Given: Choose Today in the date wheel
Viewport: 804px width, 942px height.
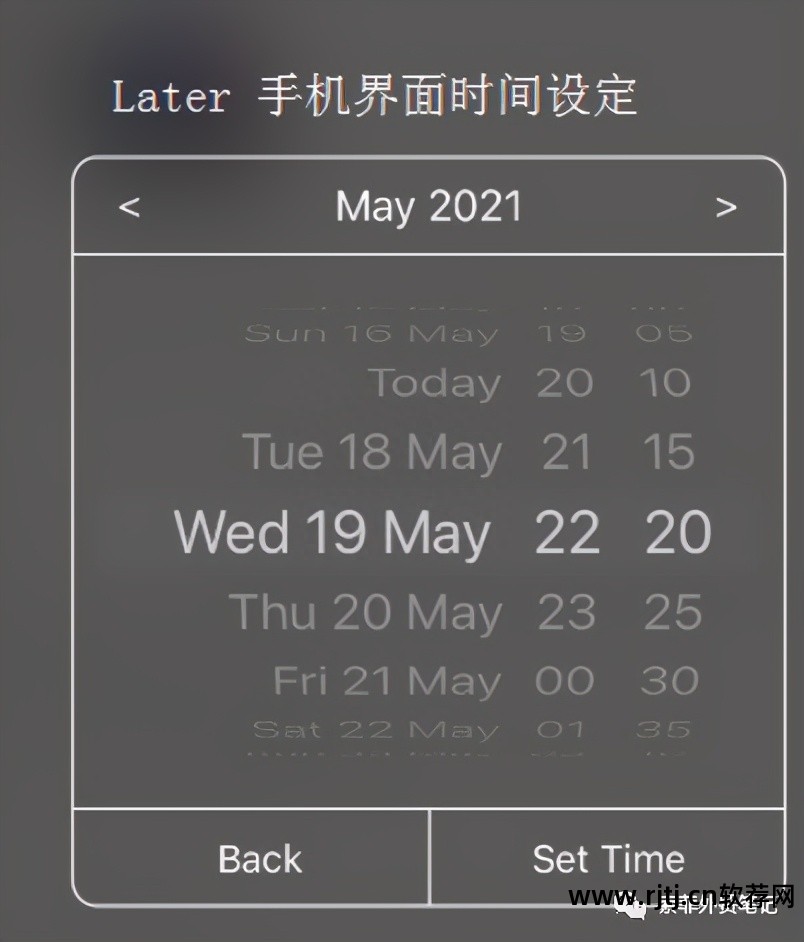Looking at the screenshot, I should (x=435, y=383).
